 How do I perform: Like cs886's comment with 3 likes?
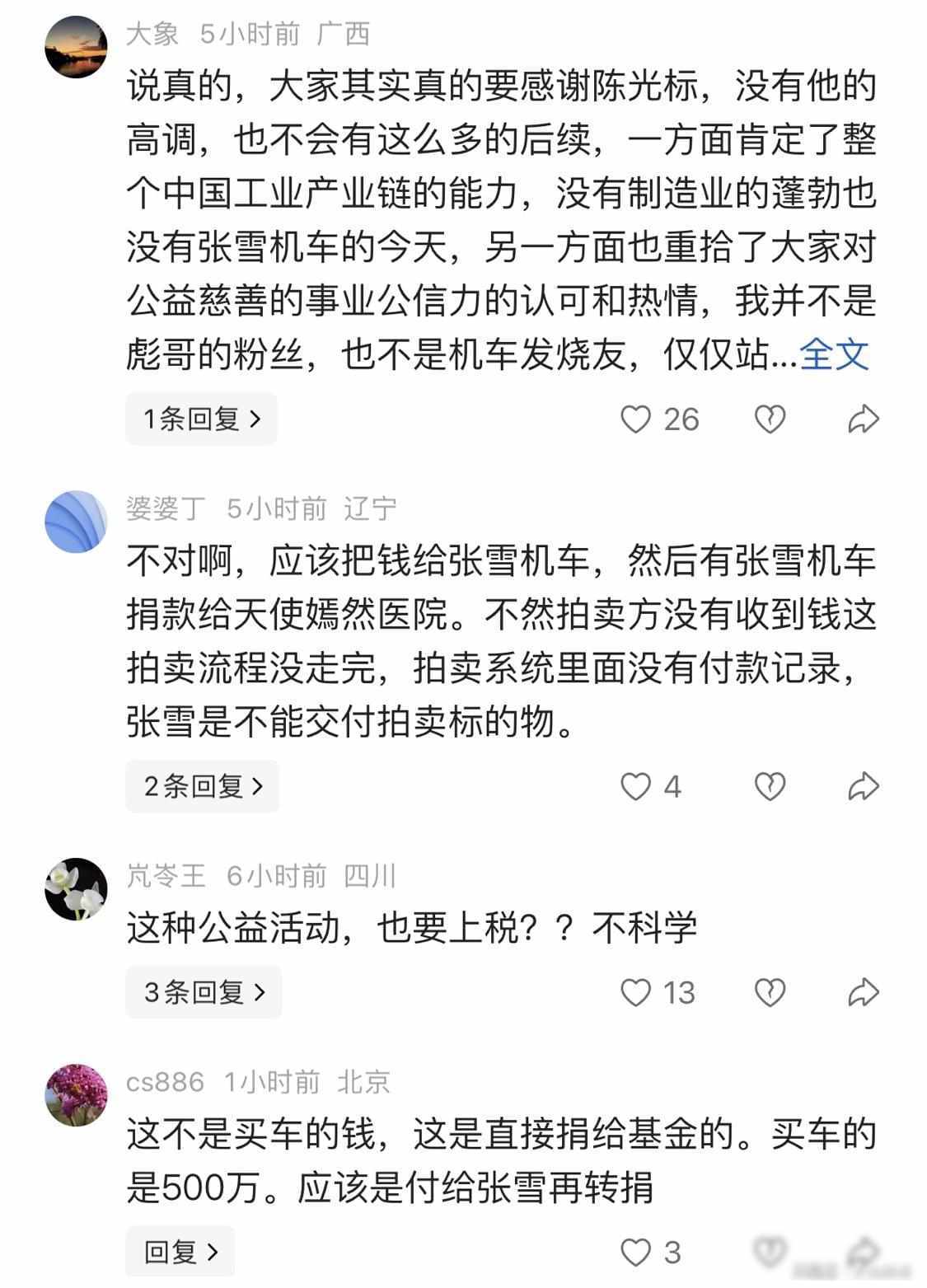click(635, 1252)
